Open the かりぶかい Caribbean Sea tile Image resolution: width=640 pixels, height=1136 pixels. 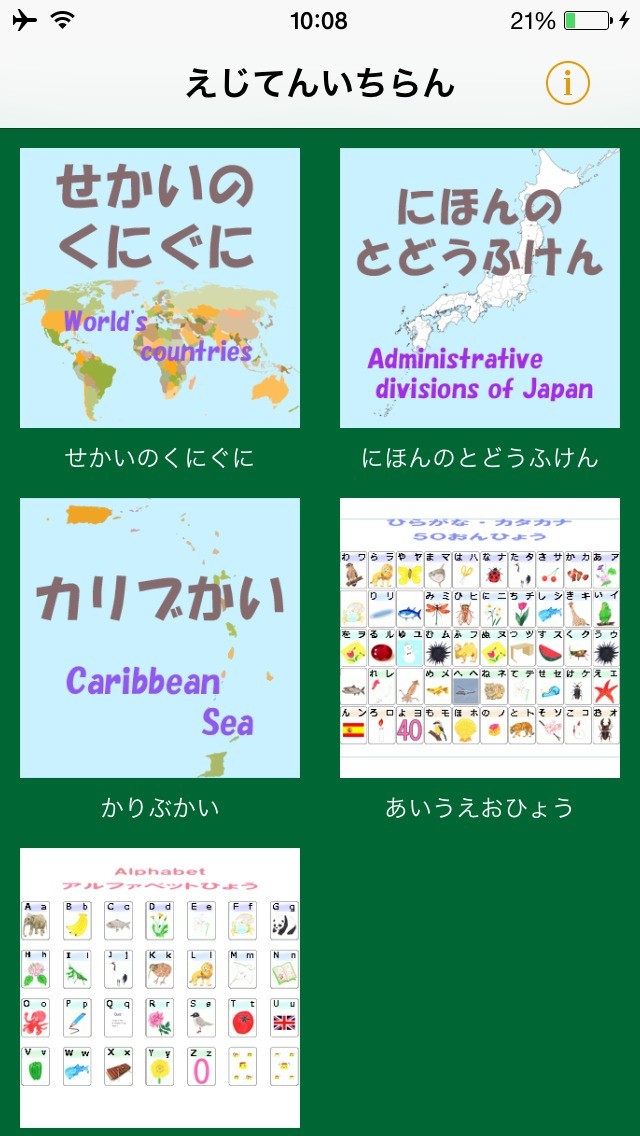pos(160,638)
